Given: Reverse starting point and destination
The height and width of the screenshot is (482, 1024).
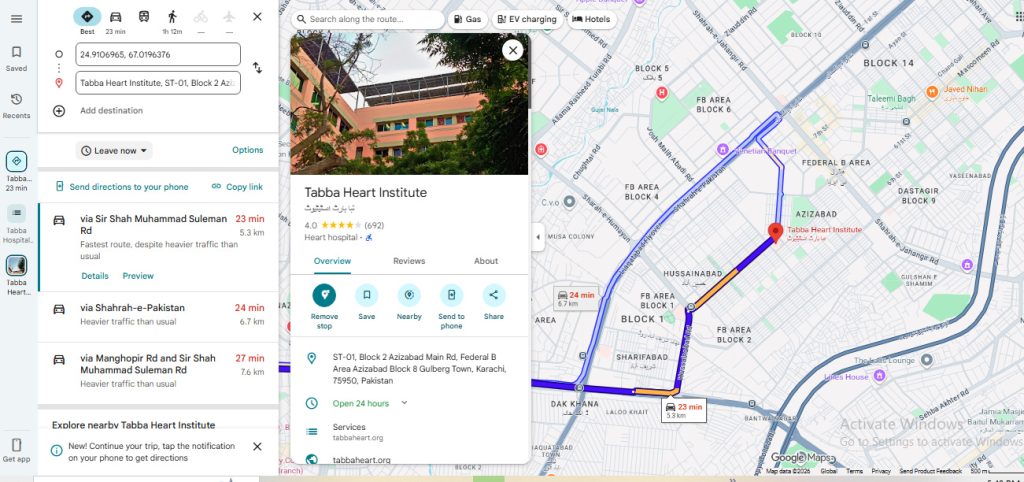Looking at the screenshot, I should click(x=257, y=68).
